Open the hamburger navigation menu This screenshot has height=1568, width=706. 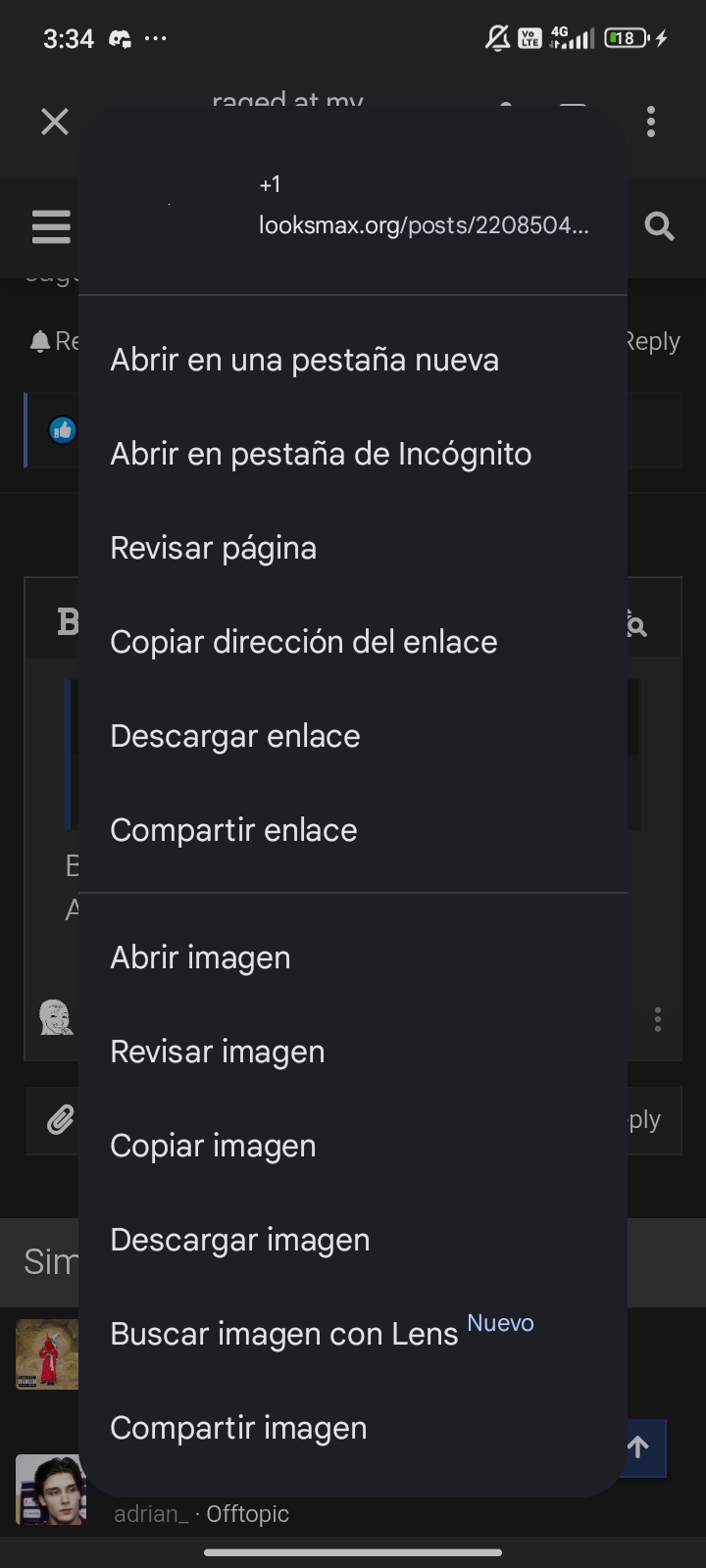click(x=51, y=226)
